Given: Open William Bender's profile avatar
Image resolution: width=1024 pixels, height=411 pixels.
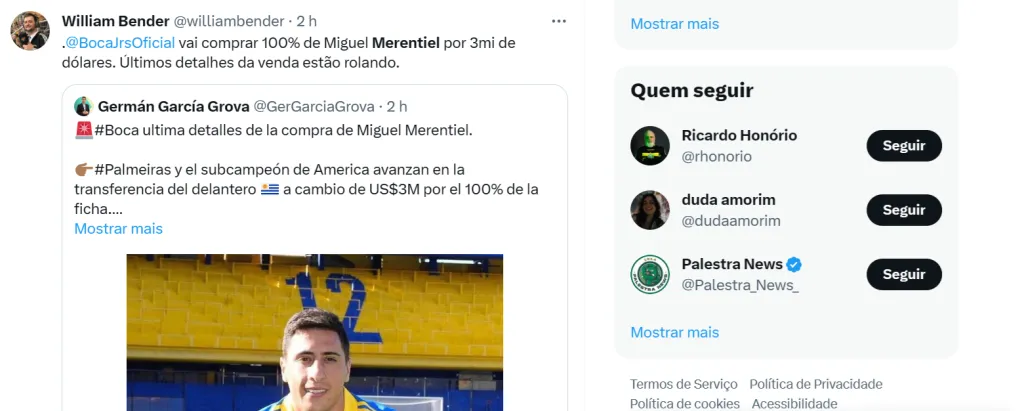Looking at the screenshot, I should [x=30, y=31].
